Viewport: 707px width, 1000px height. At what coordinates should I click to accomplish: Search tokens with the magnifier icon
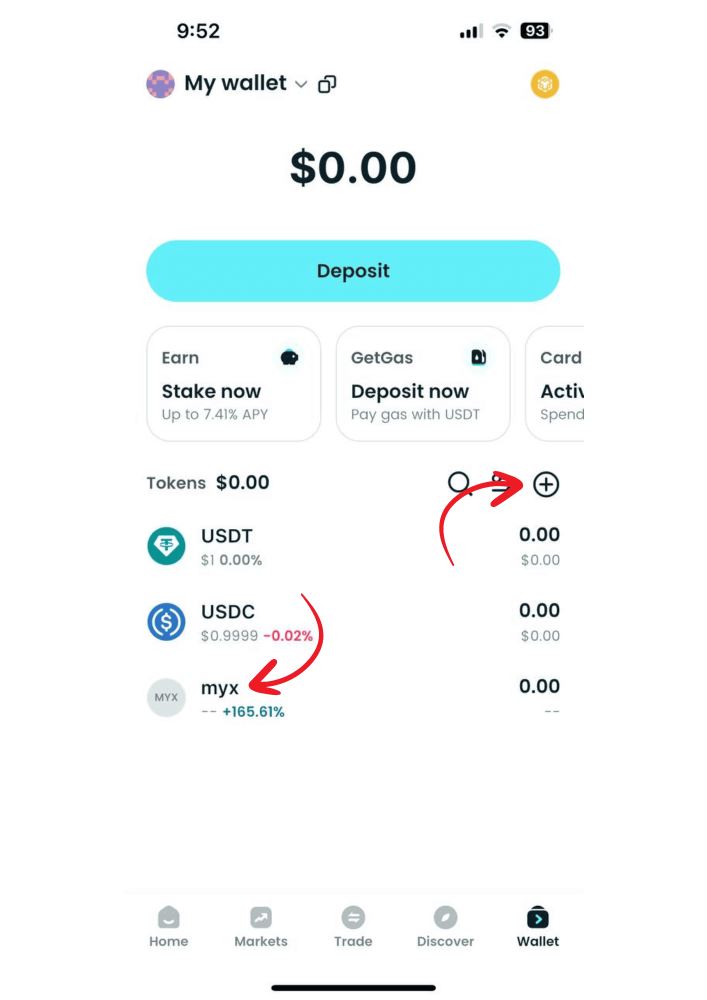pyautogui.click(x=459, y=484)
